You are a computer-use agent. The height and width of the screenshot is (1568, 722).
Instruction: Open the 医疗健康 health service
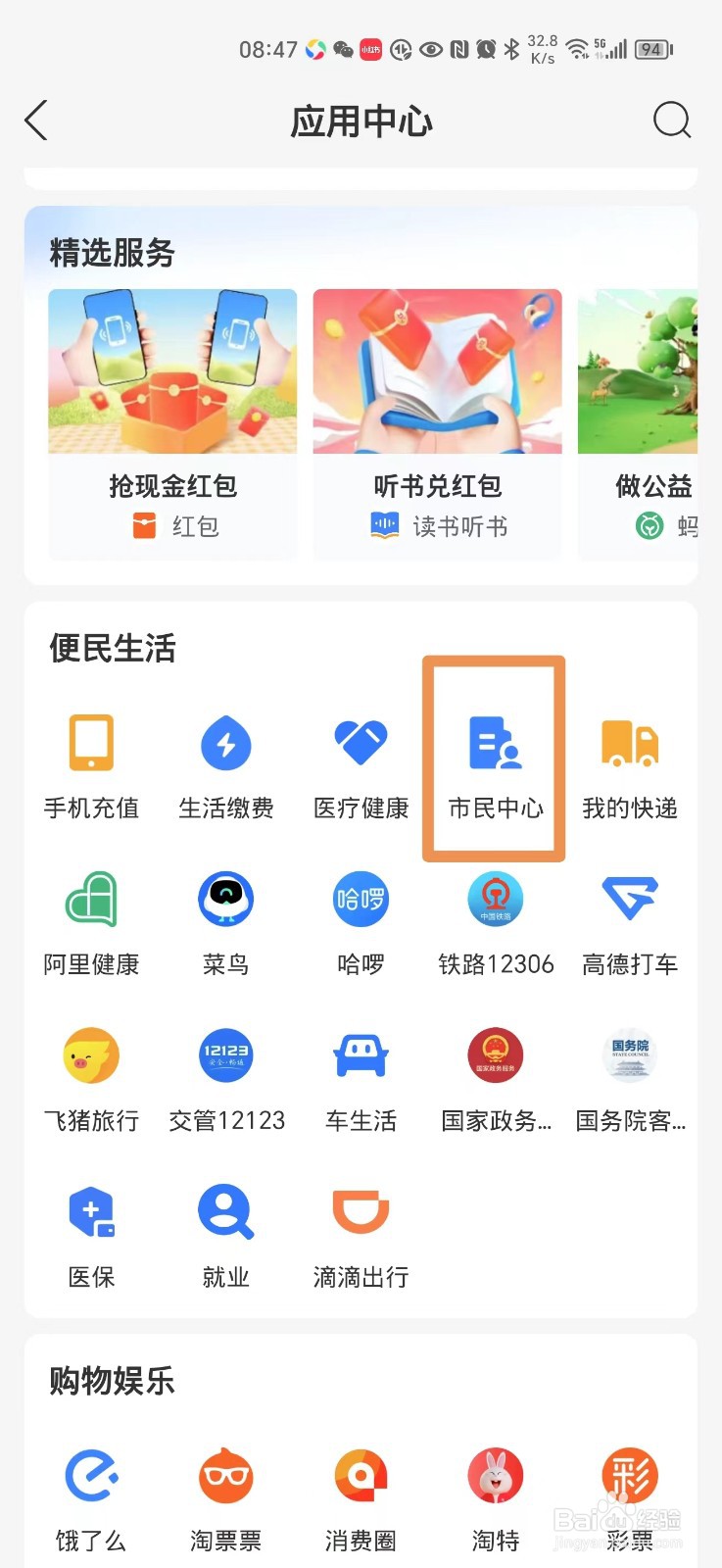(360, 759)
